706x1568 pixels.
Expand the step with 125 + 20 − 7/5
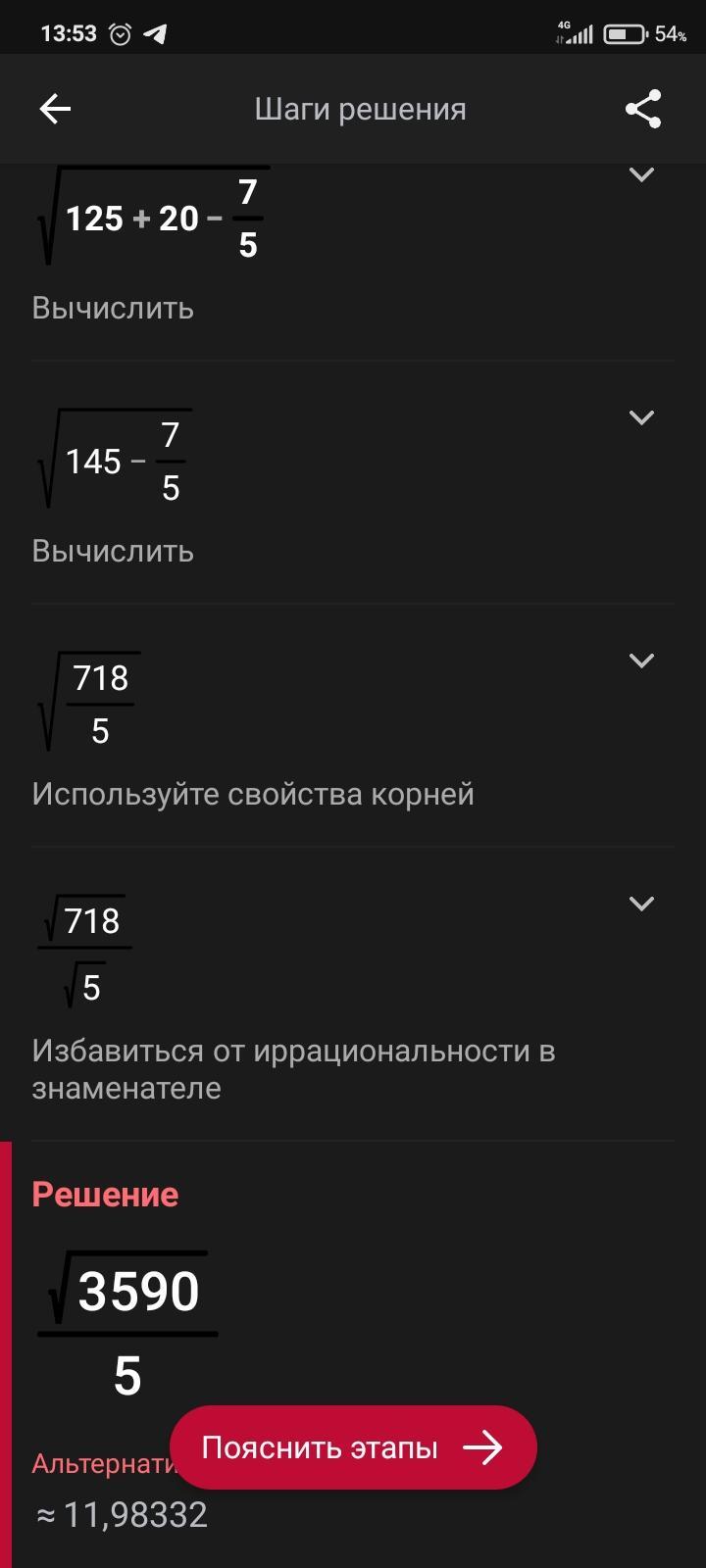[x=640, y=175]
